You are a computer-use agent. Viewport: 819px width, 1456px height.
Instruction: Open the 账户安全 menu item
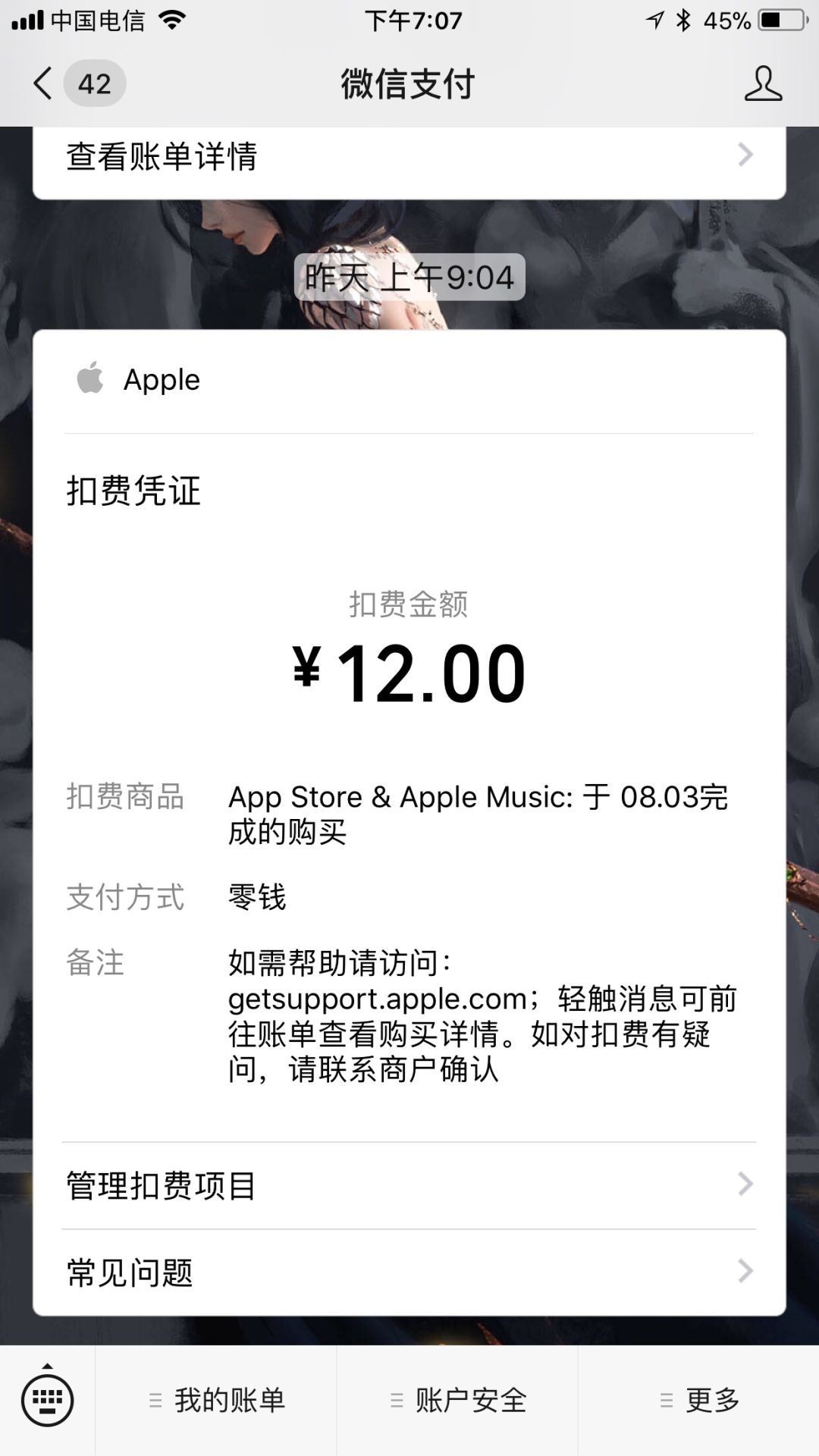click(470, 1401)
